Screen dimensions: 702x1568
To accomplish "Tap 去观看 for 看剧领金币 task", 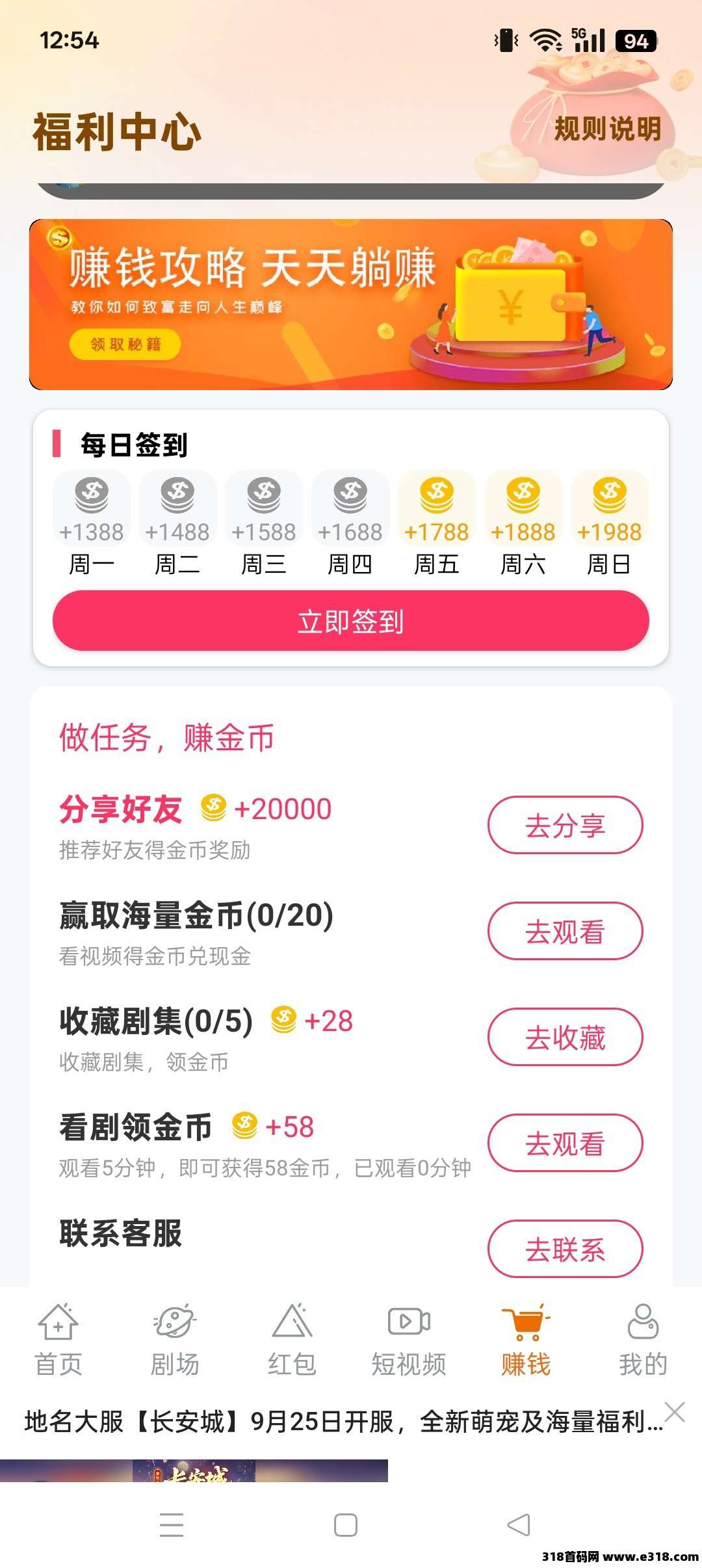I will point(565,1143).
